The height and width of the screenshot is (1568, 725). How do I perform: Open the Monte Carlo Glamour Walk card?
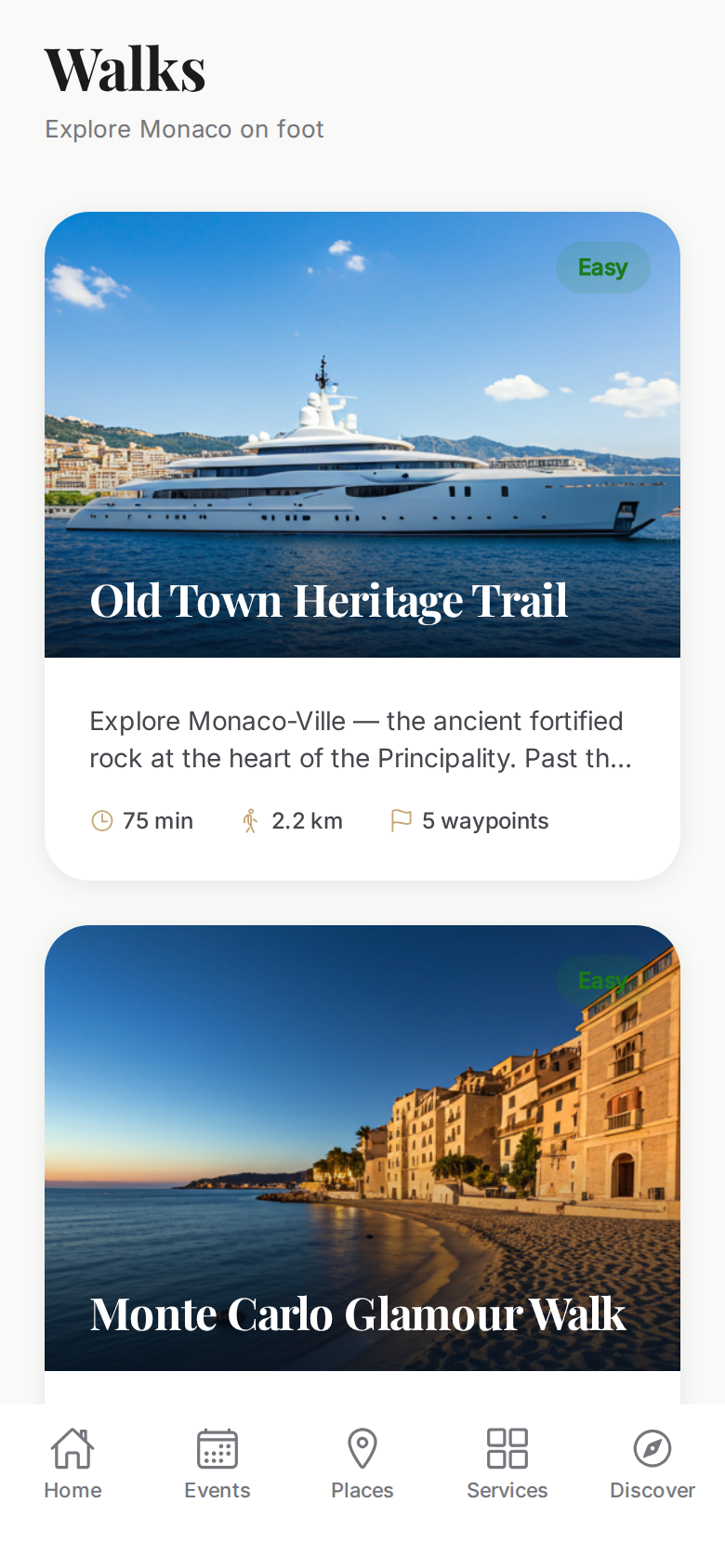362,1165
